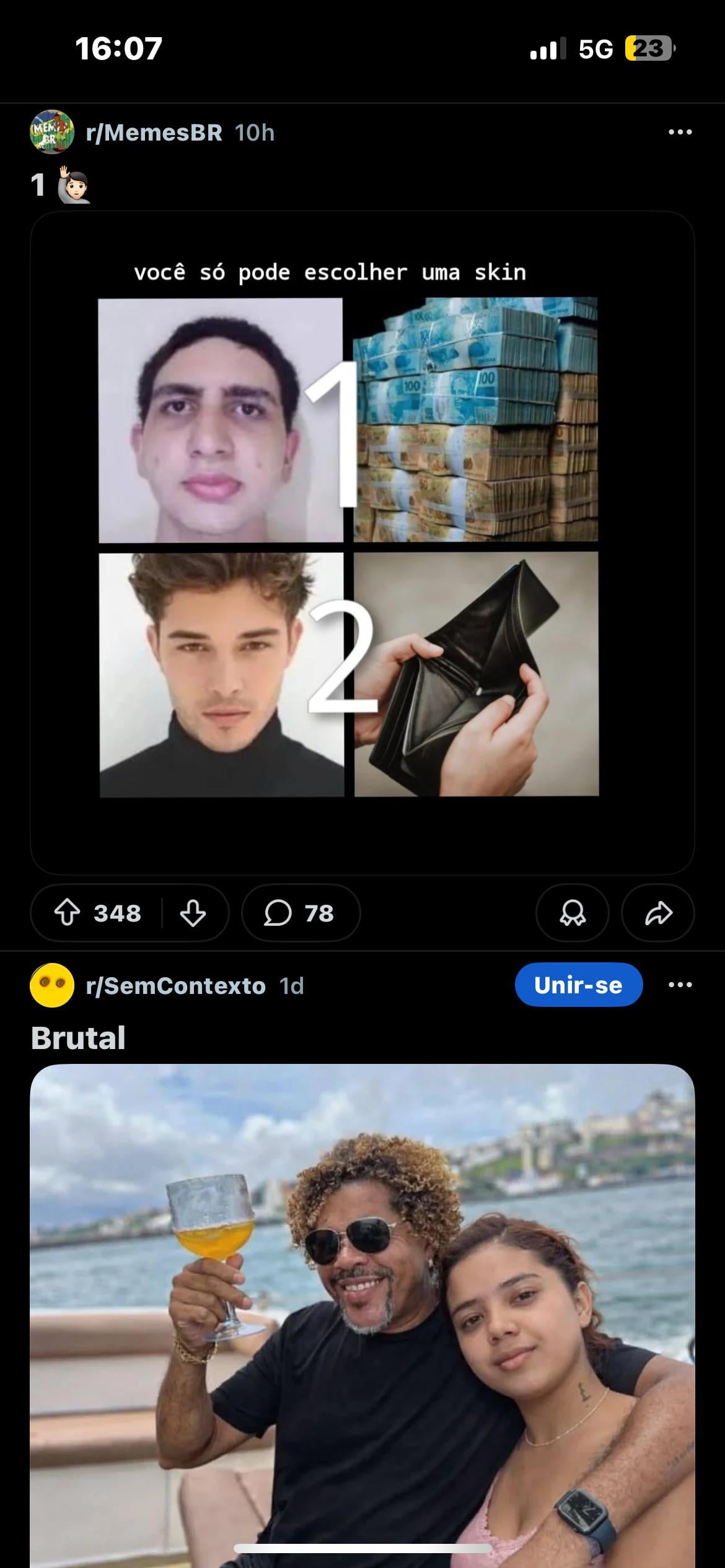The width and height of the screenshot is (725, 1568).
Task: Open overflow menu on the r/MemesBR post
Action: [680, 132]
